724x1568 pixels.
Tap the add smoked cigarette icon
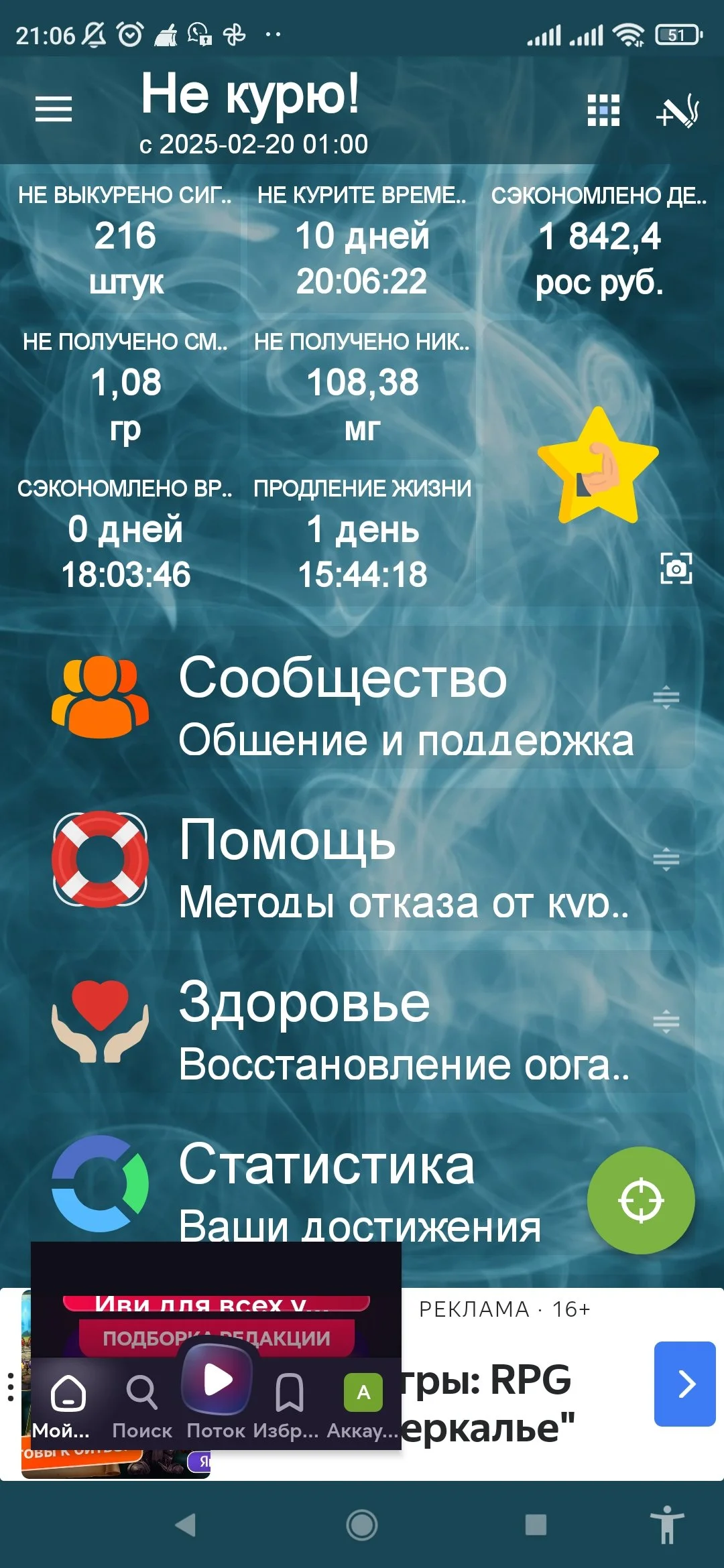point(678,111)
